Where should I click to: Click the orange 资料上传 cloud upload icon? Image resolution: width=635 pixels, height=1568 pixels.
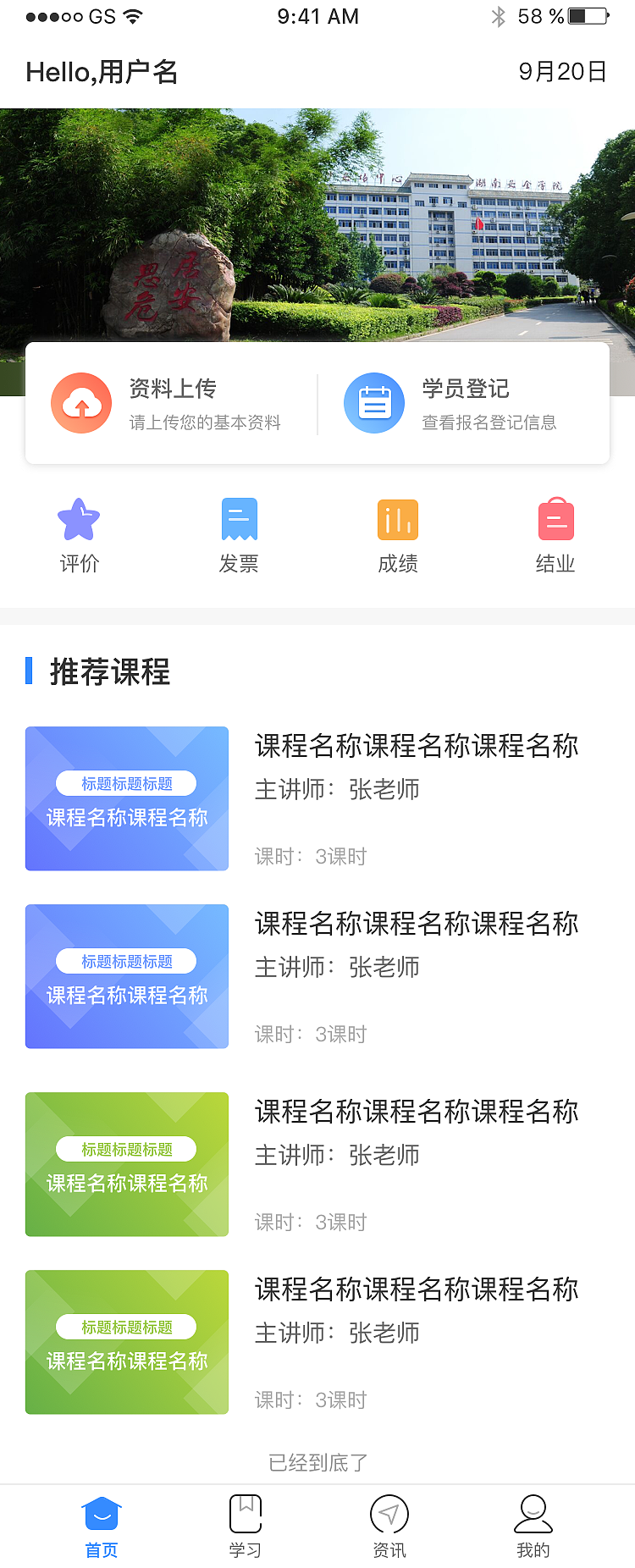pyautogui.click(x=81, y=403)
